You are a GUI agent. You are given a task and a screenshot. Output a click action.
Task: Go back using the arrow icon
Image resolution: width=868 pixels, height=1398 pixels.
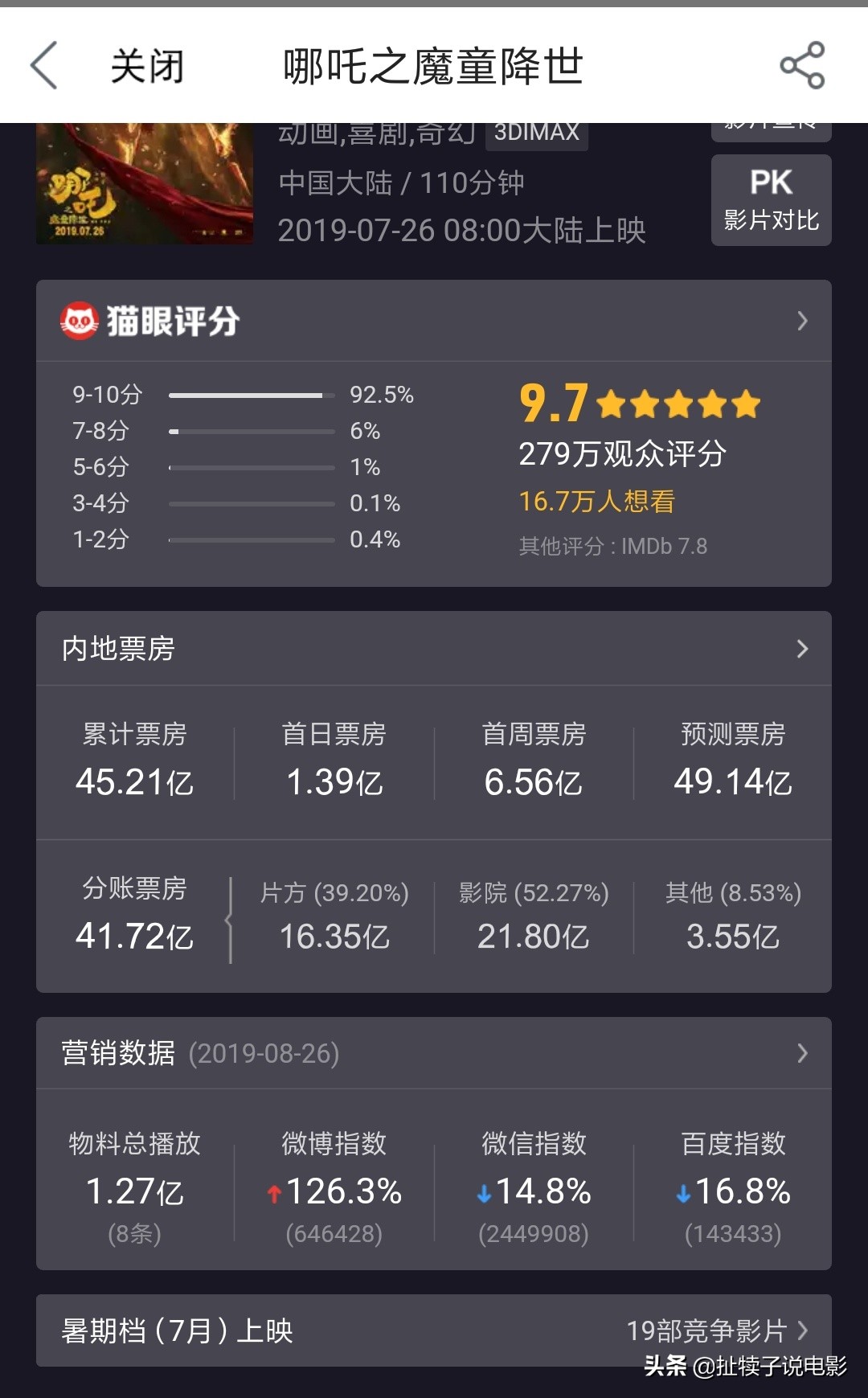point(44,65)
